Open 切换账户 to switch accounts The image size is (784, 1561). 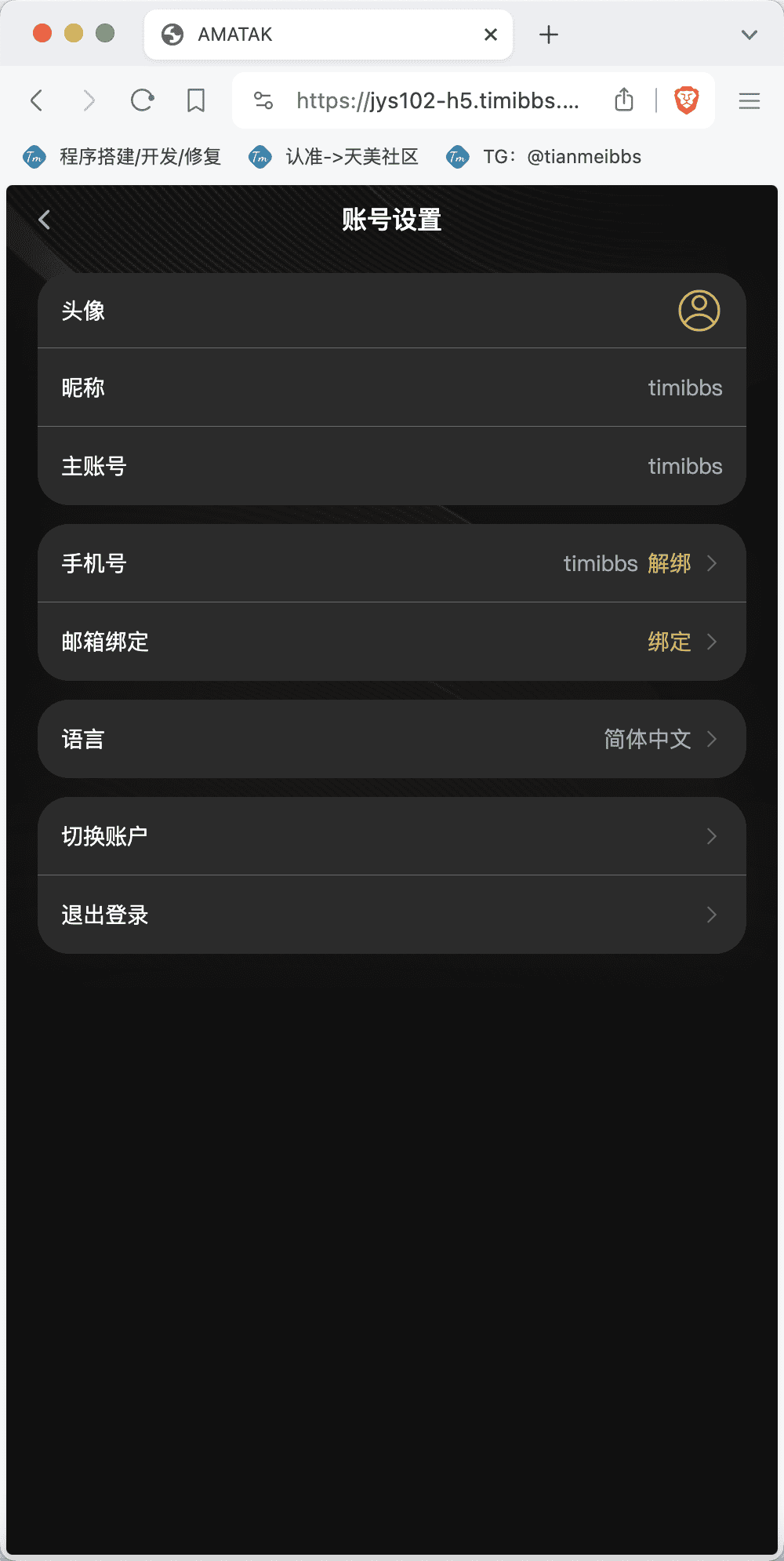(391, 836)
